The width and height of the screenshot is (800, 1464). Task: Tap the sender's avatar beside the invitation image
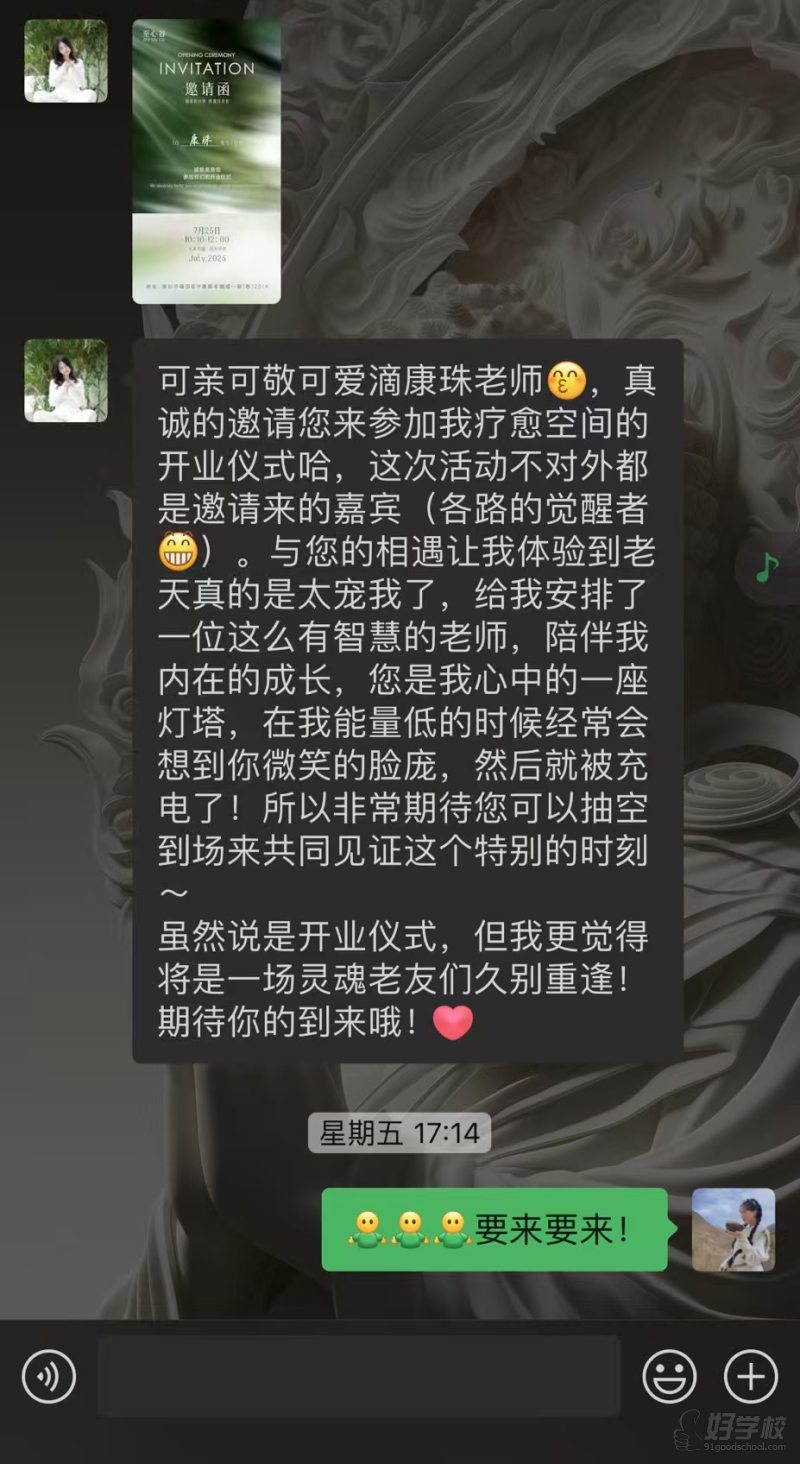point(66,61)
